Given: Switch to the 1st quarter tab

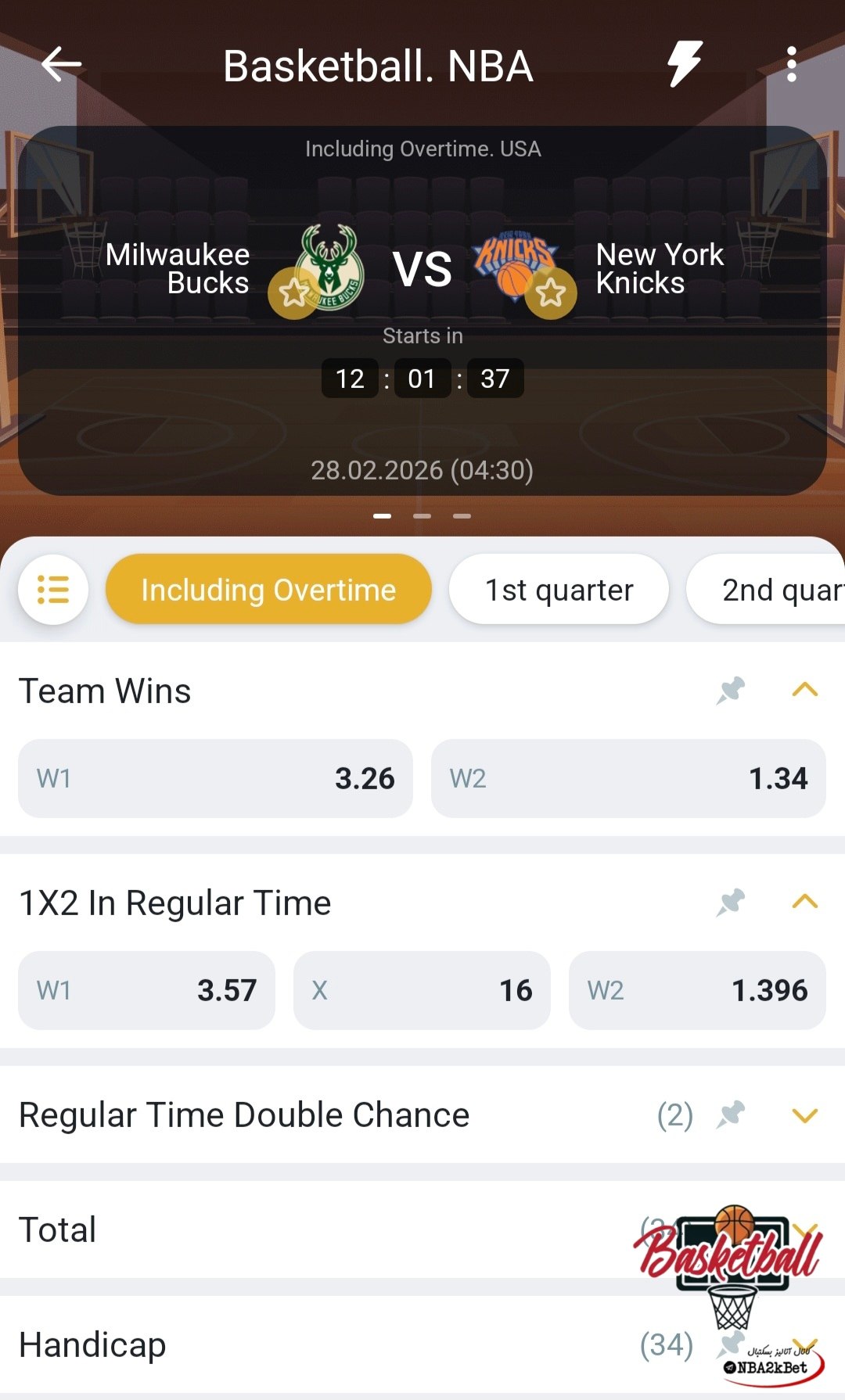Looking at the screenshot, I should pyautogui.click(x=559, y=590).
